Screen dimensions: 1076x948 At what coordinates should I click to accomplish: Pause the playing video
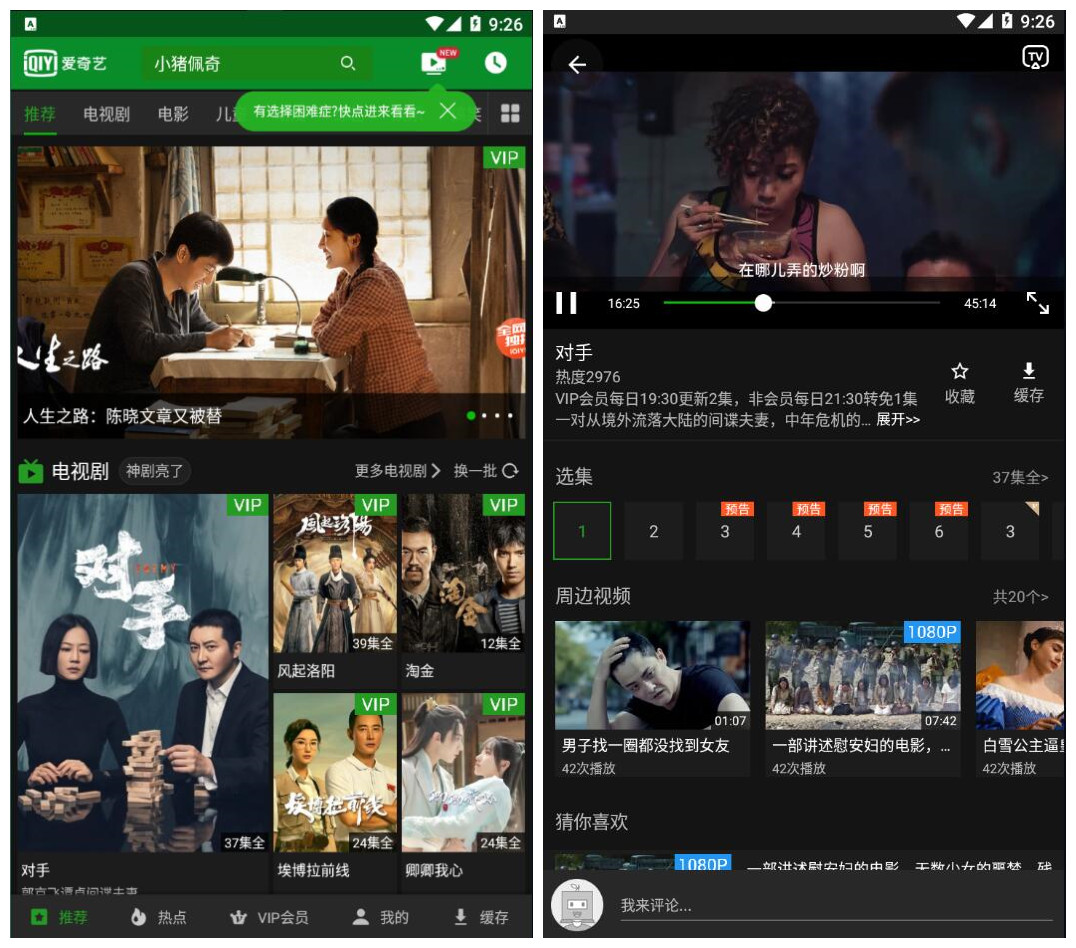point(566,303)
